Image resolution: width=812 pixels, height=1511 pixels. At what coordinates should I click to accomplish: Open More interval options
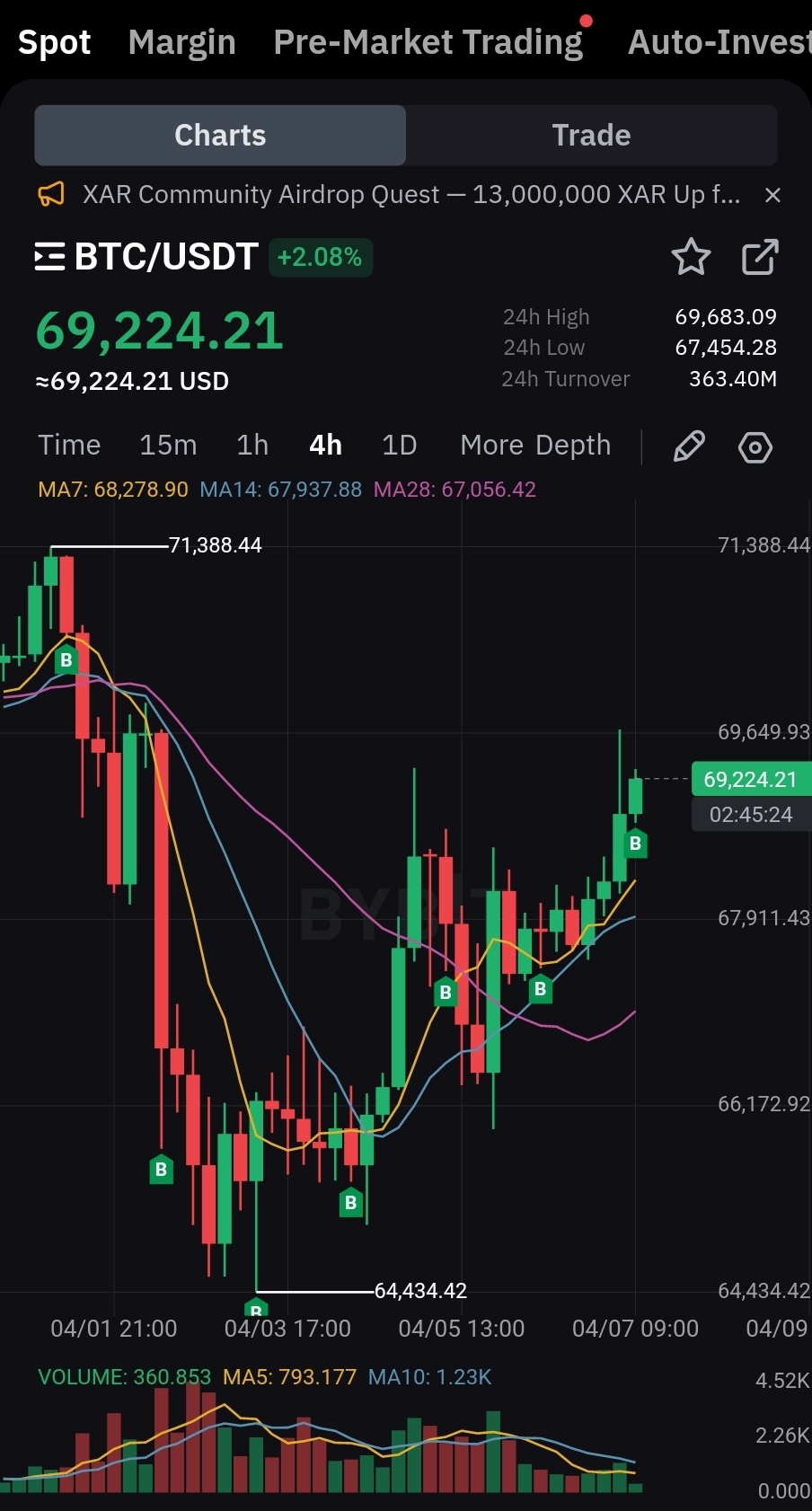tap(491, 446)
